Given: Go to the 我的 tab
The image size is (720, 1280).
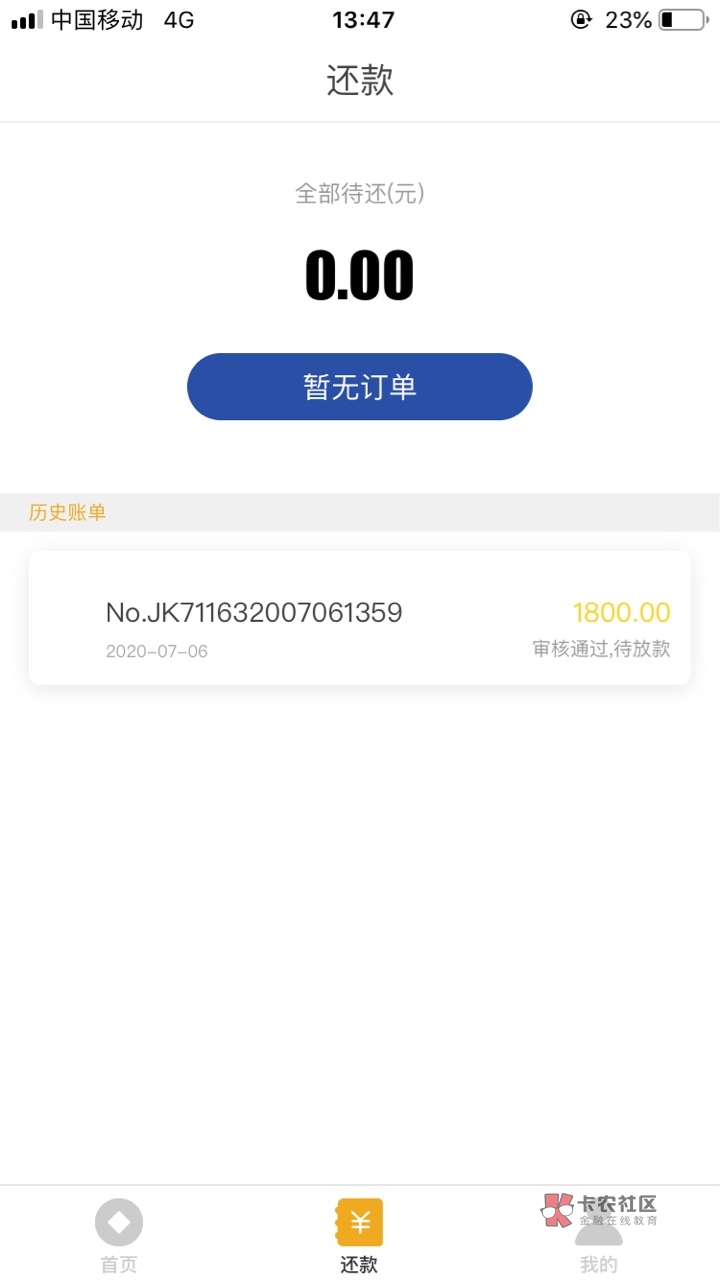Looking at the screenshot, I should (x=599, y=1236).
